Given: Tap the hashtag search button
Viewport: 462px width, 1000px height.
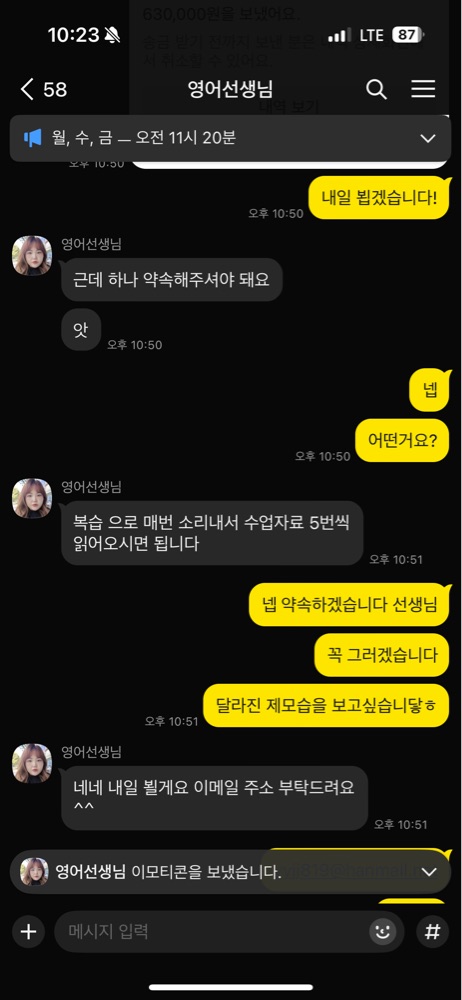Looking at the screenshot, I should click(x=433, y=932).
